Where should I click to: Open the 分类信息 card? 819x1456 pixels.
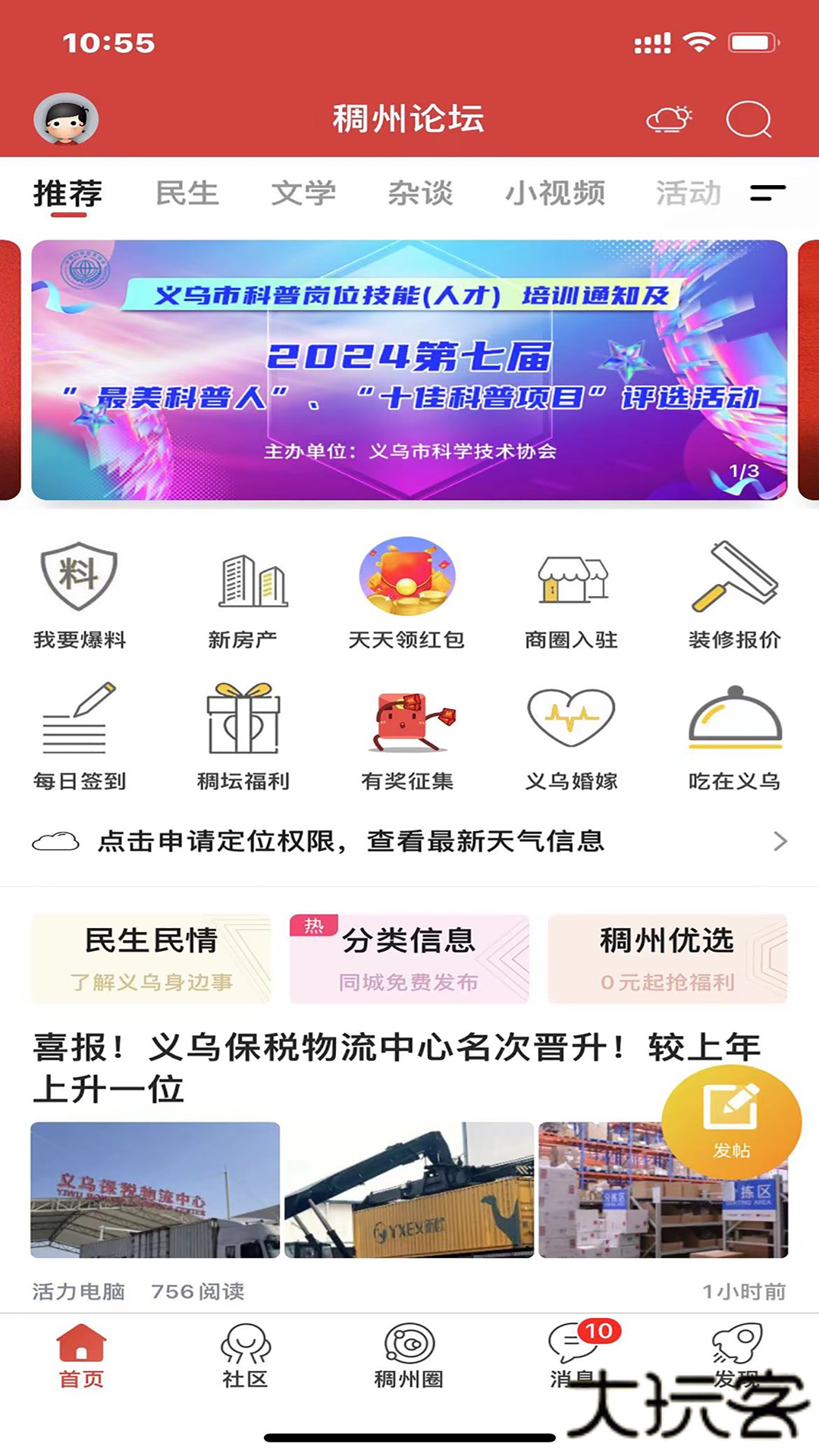coord(409,957)
